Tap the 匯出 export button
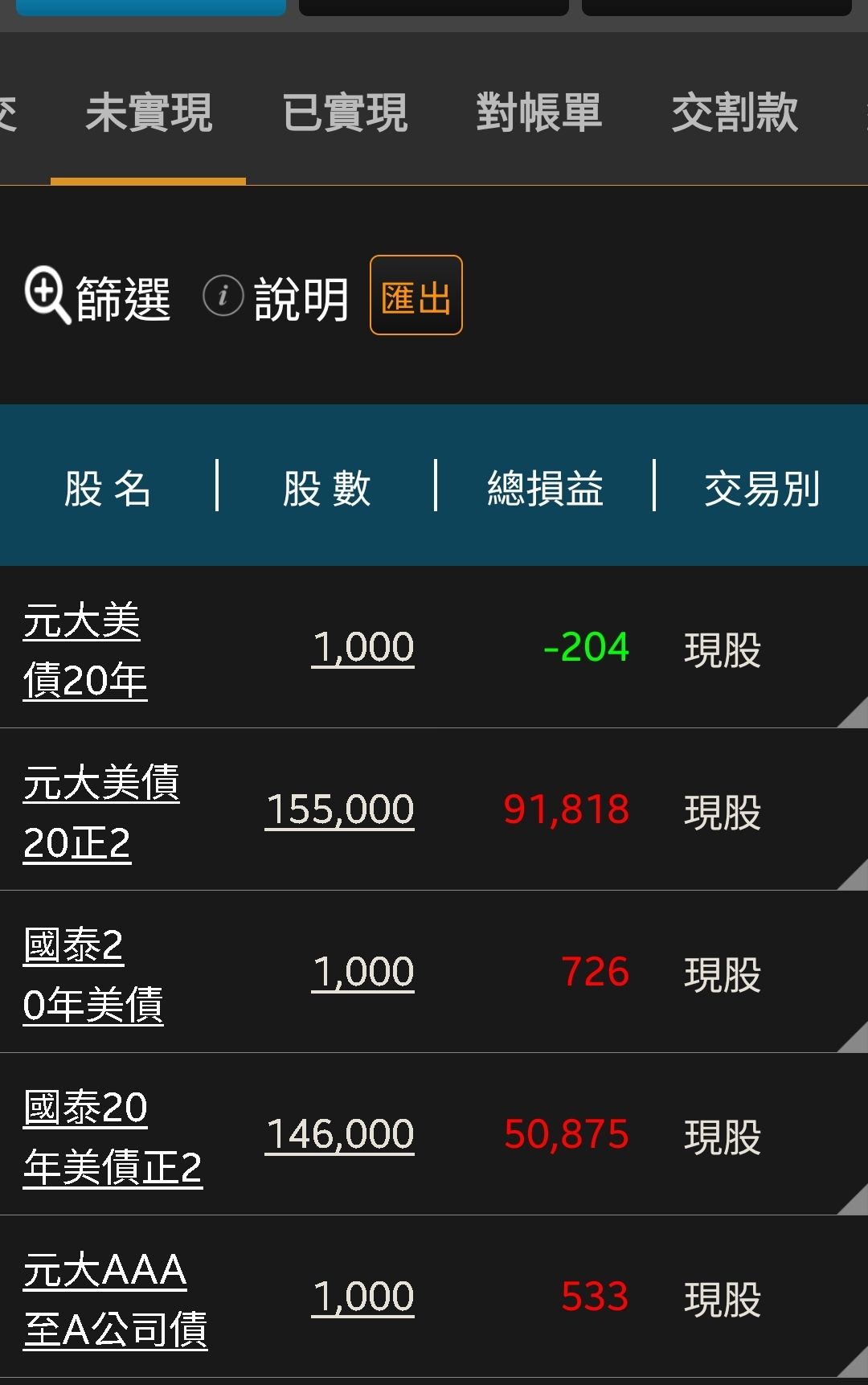Viewport: 868px width, 1385px height. click(416, 295)
